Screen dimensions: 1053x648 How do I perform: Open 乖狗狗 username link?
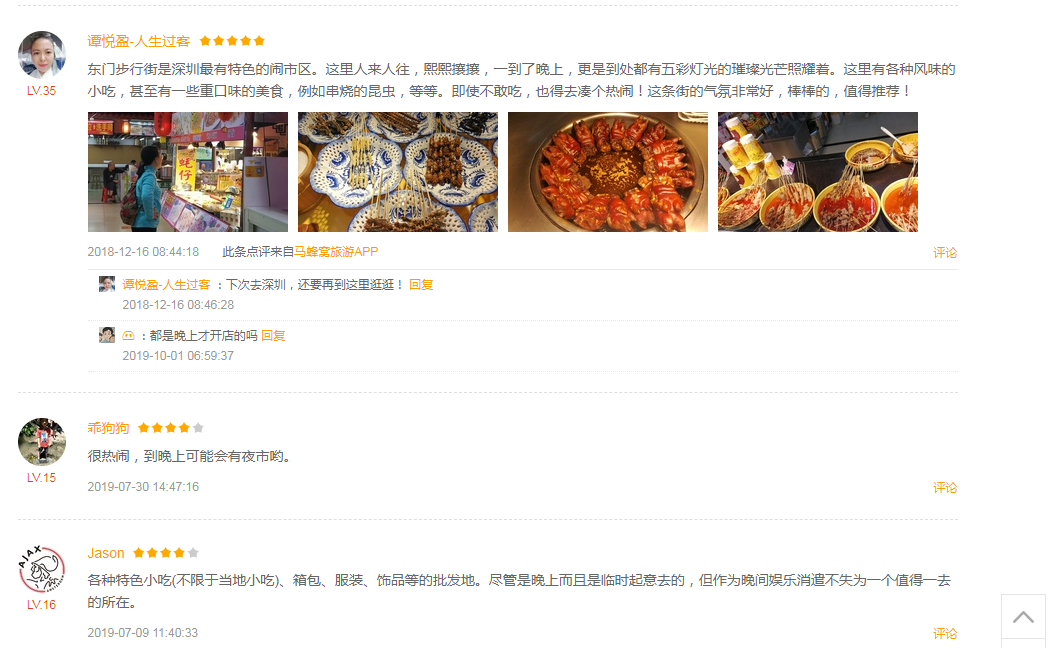coord(108,428)
